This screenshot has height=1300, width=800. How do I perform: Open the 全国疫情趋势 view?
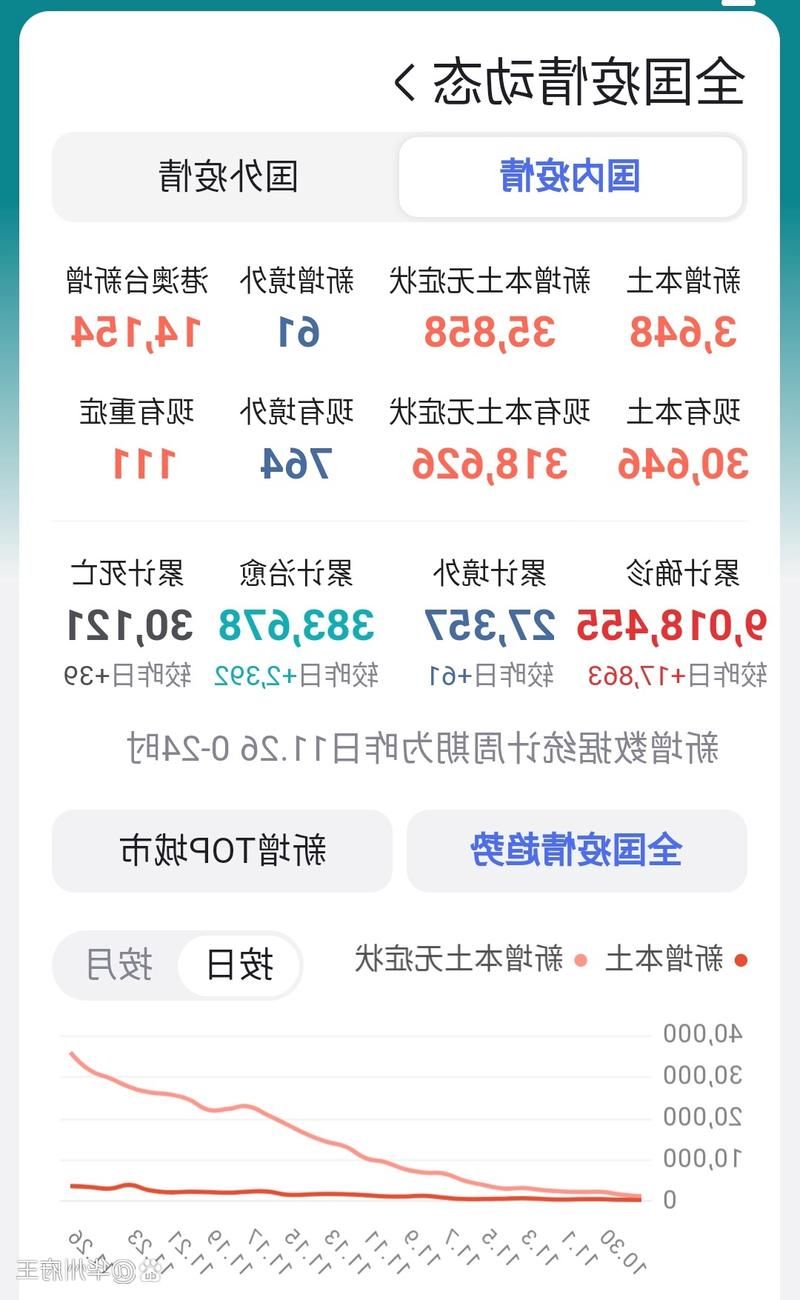tap(575, 851)
